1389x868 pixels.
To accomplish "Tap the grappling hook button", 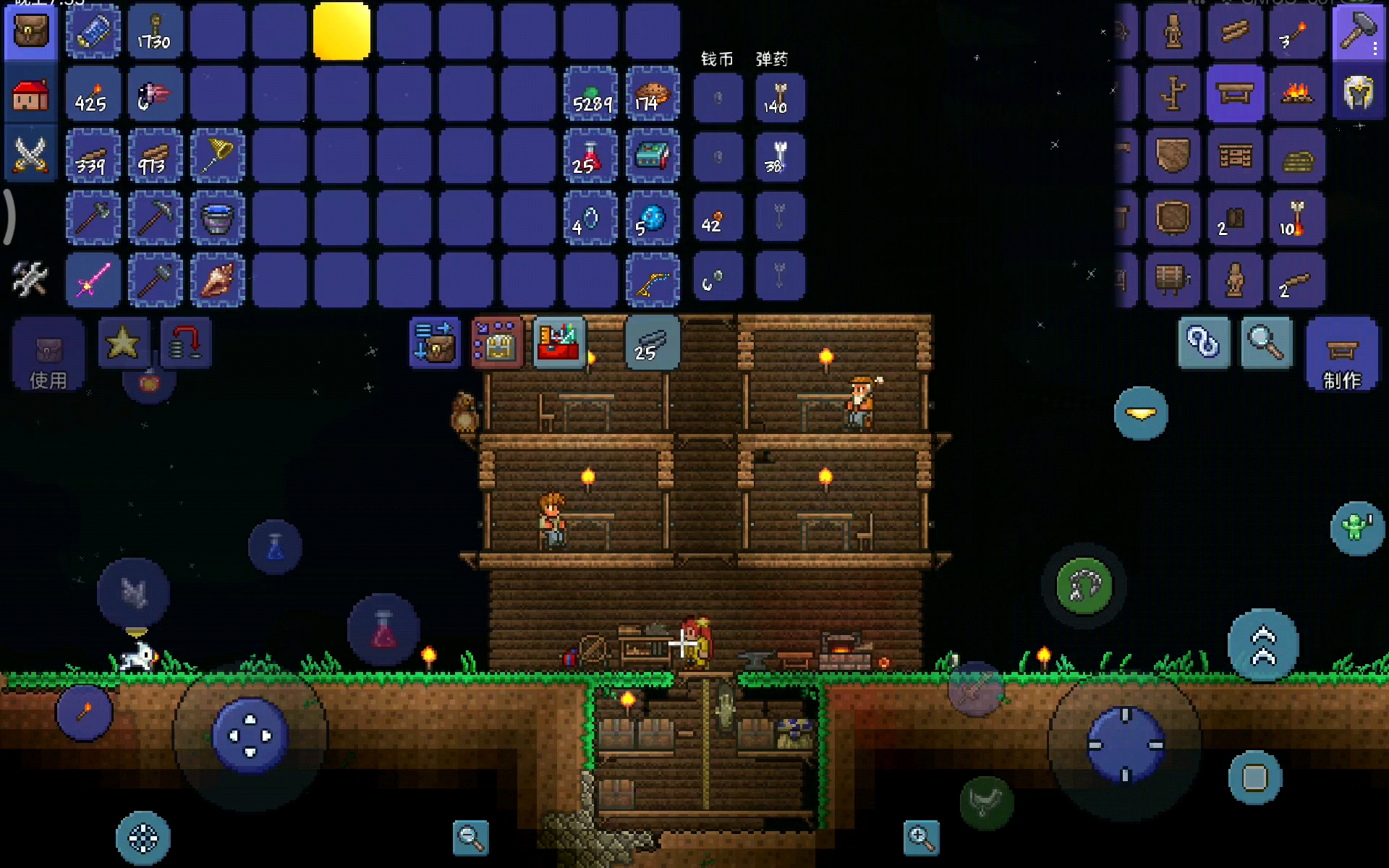I will pyautogui.click(x=1084, y=585).
